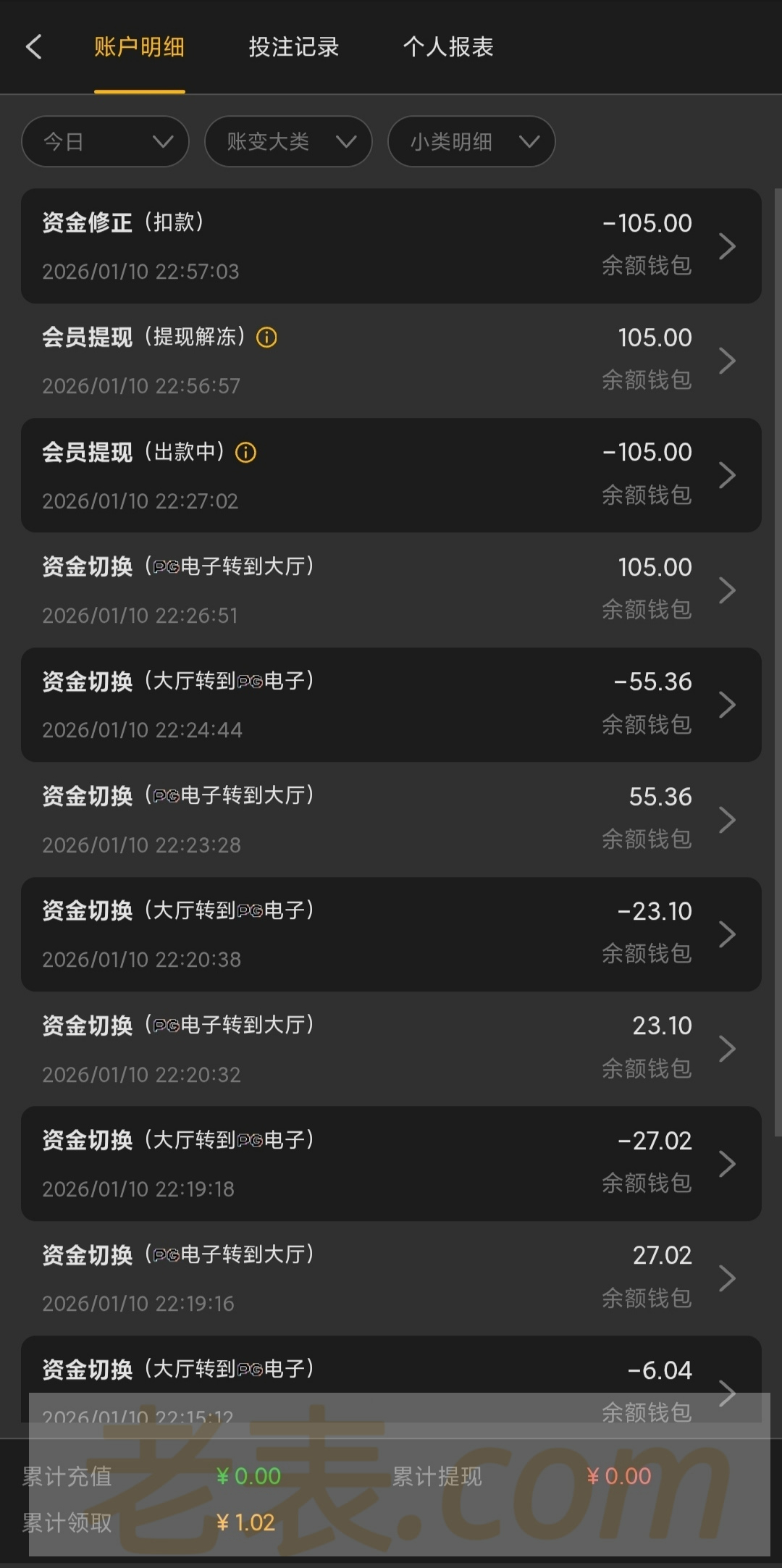Expand the 小类明细 filter dropdown
The height and width of the screenshot is (1568, 782).
(471, 141)
